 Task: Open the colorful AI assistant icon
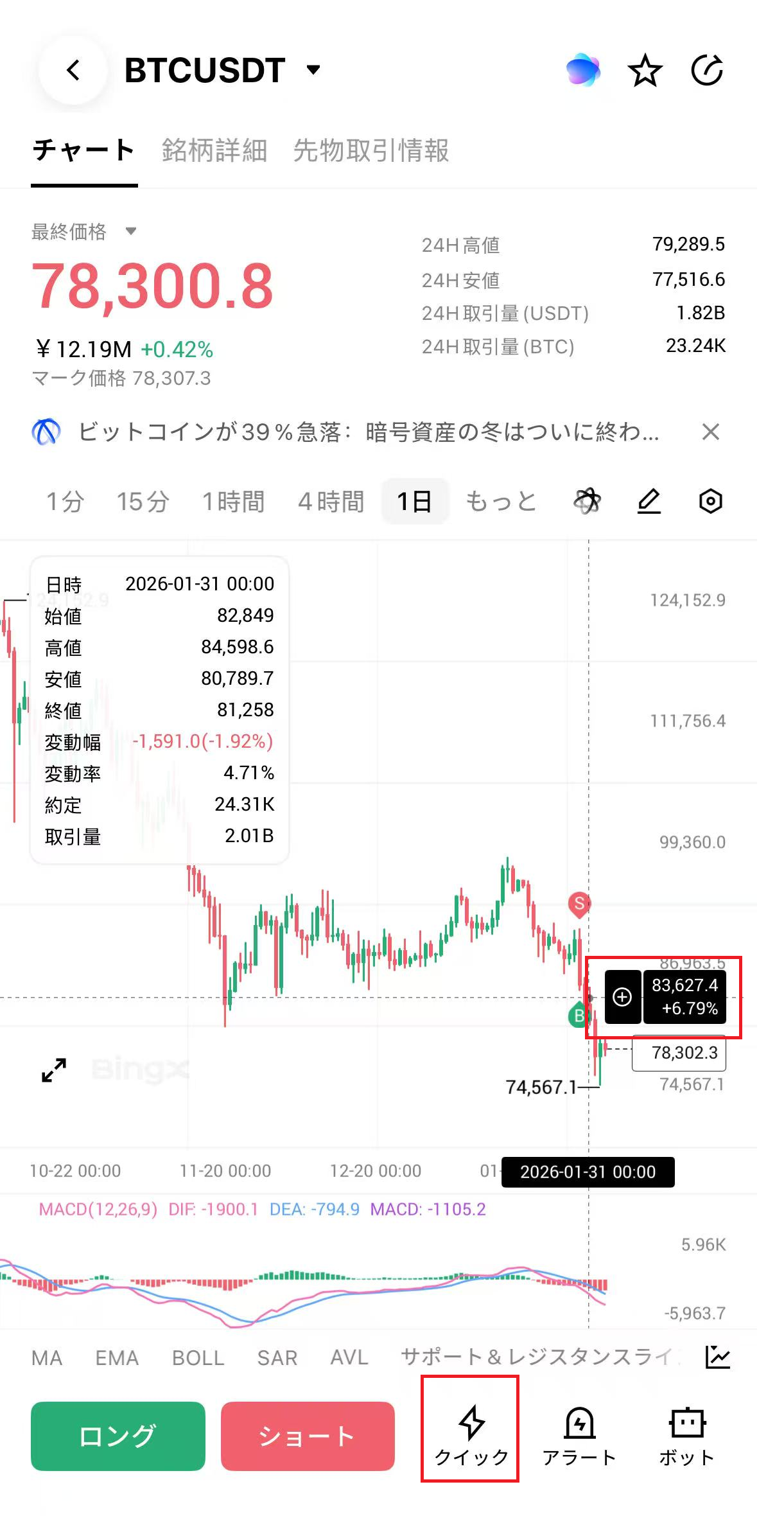tap(583, 70)
